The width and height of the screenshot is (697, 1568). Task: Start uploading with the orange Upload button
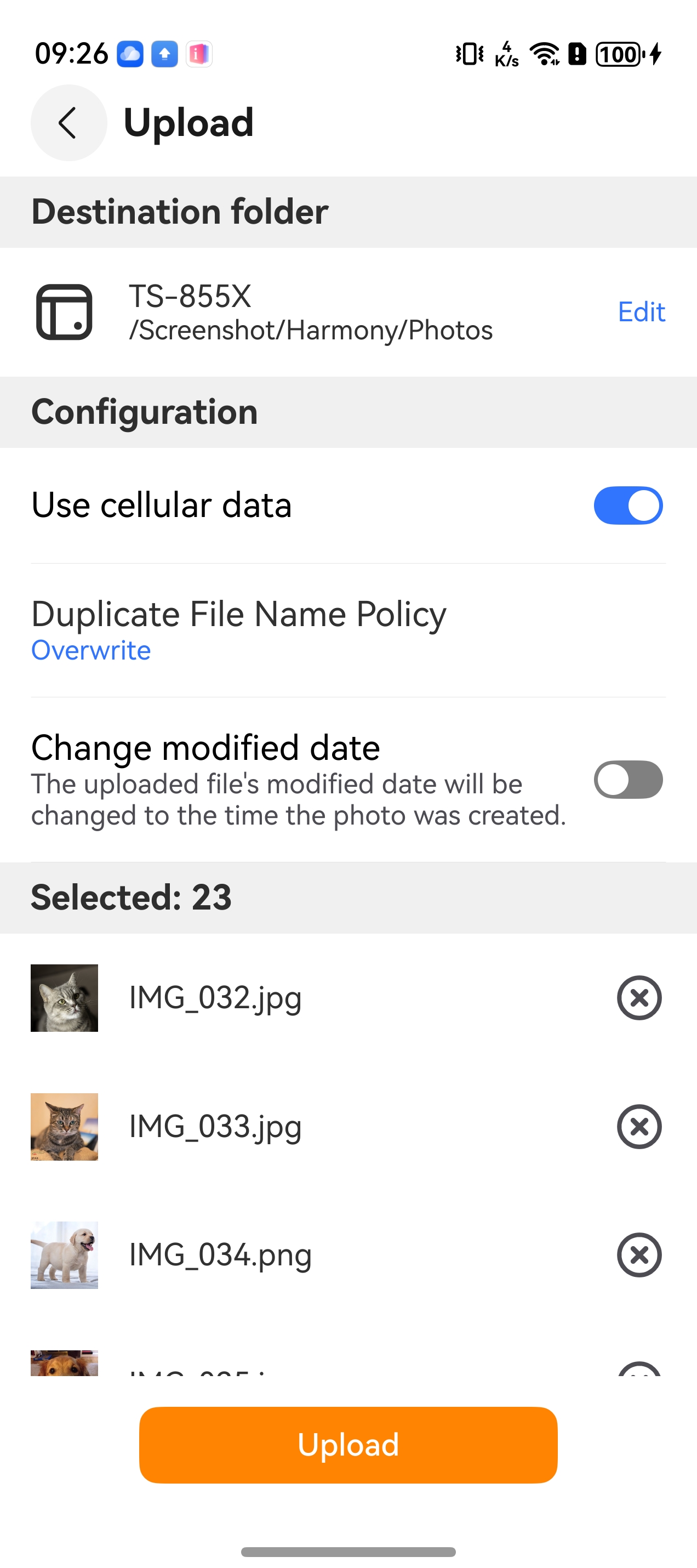[x=348, y=1445]
